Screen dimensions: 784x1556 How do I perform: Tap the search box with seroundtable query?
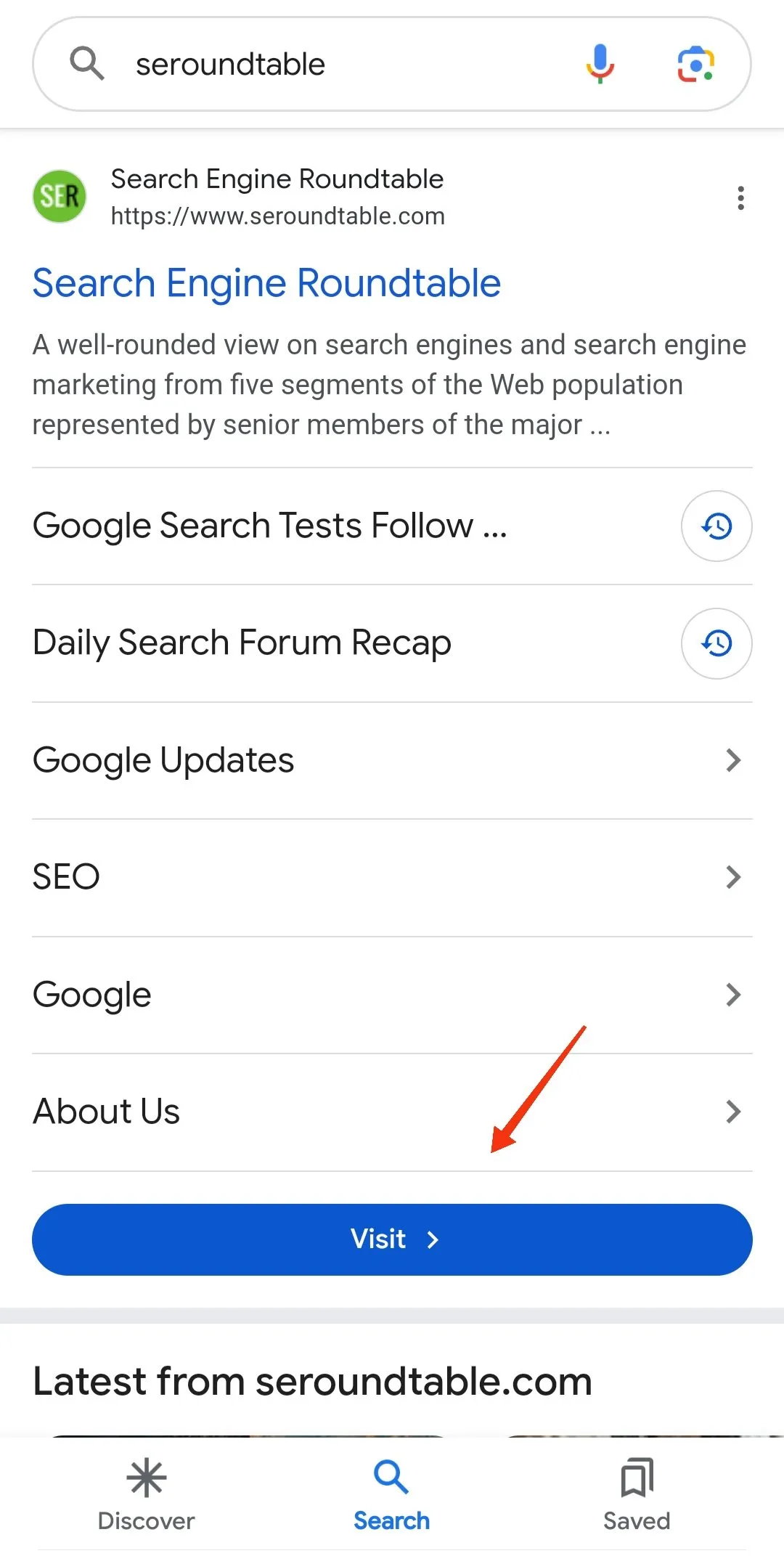[327, 65]
